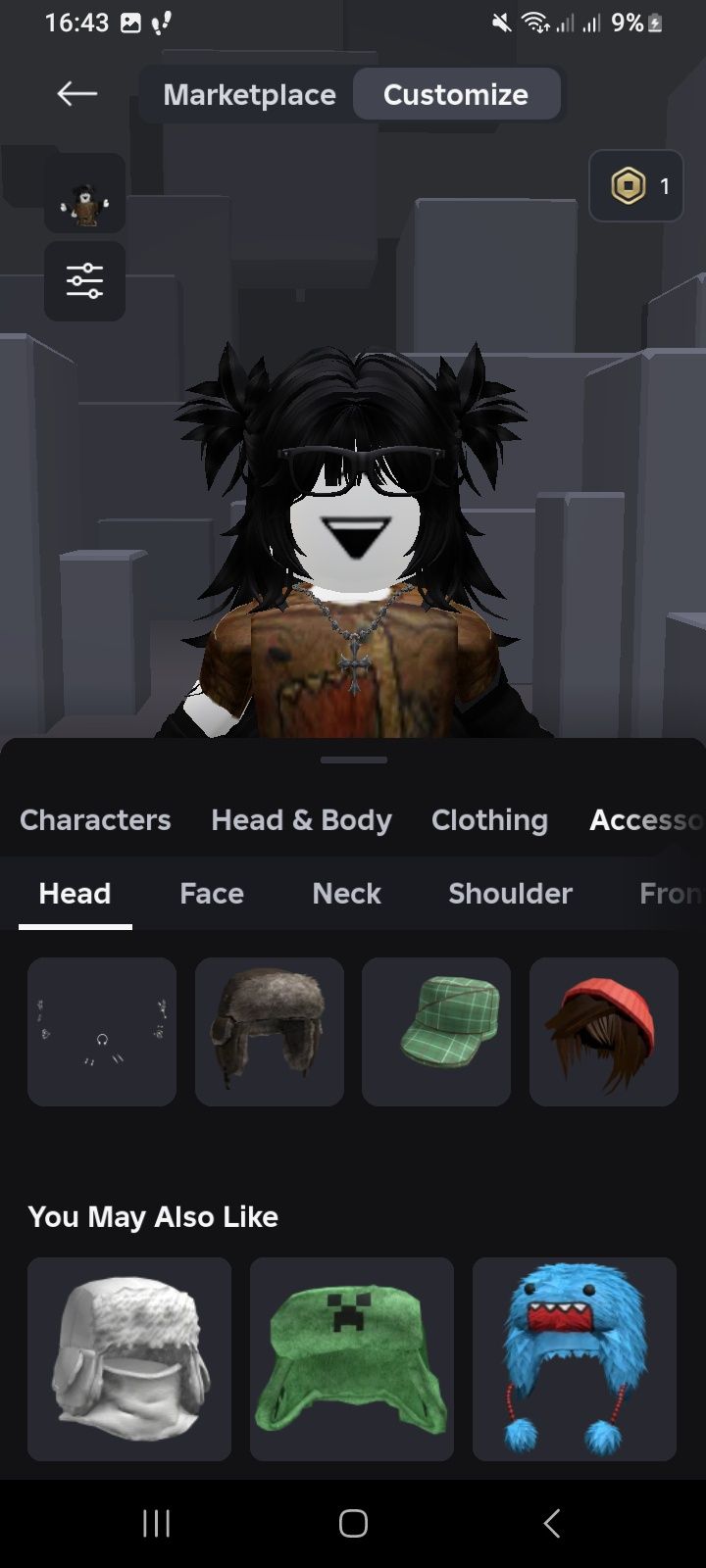
Task: Select the Customize tab
Action: [x=456, y=94]
